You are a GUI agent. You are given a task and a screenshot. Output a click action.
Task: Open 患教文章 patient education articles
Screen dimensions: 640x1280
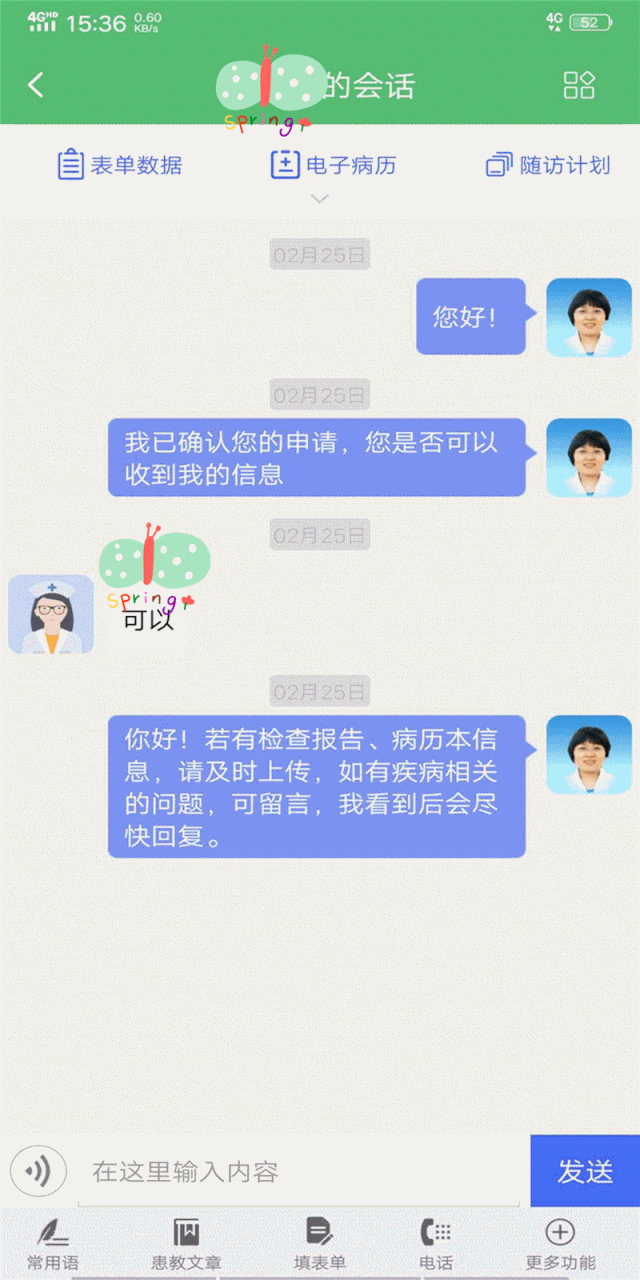[186, 1244]
